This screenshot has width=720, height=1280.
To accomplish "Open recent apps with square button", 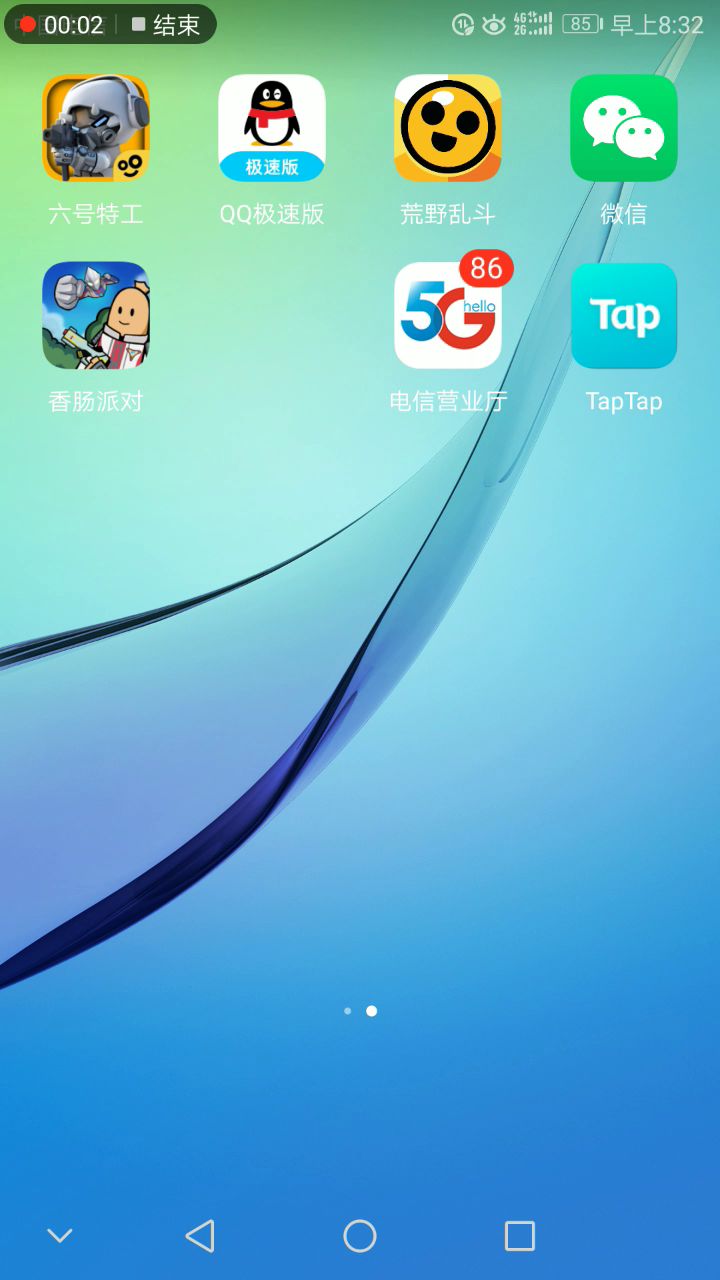I will pos(519,1236).
